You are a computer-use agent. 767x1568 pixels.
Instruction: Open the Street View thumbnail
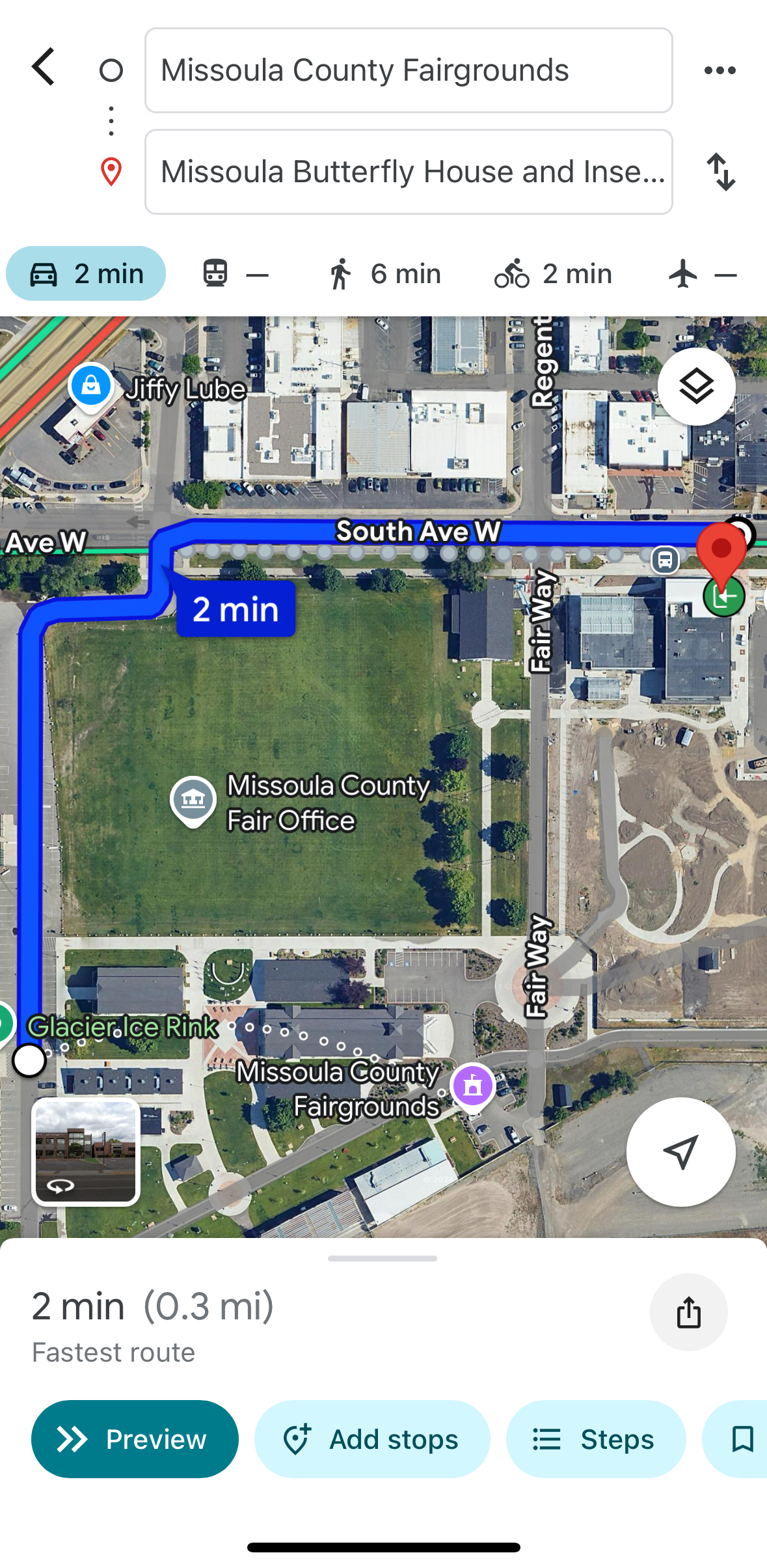click(86, 1151)
